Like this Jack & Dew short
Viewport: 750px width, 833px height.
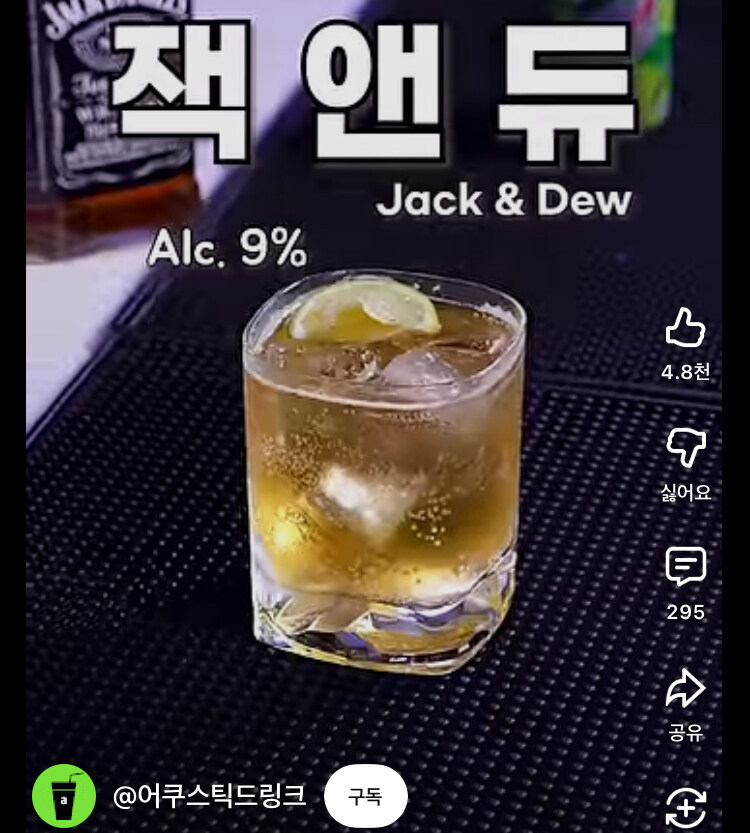click(x=685, y=328)
